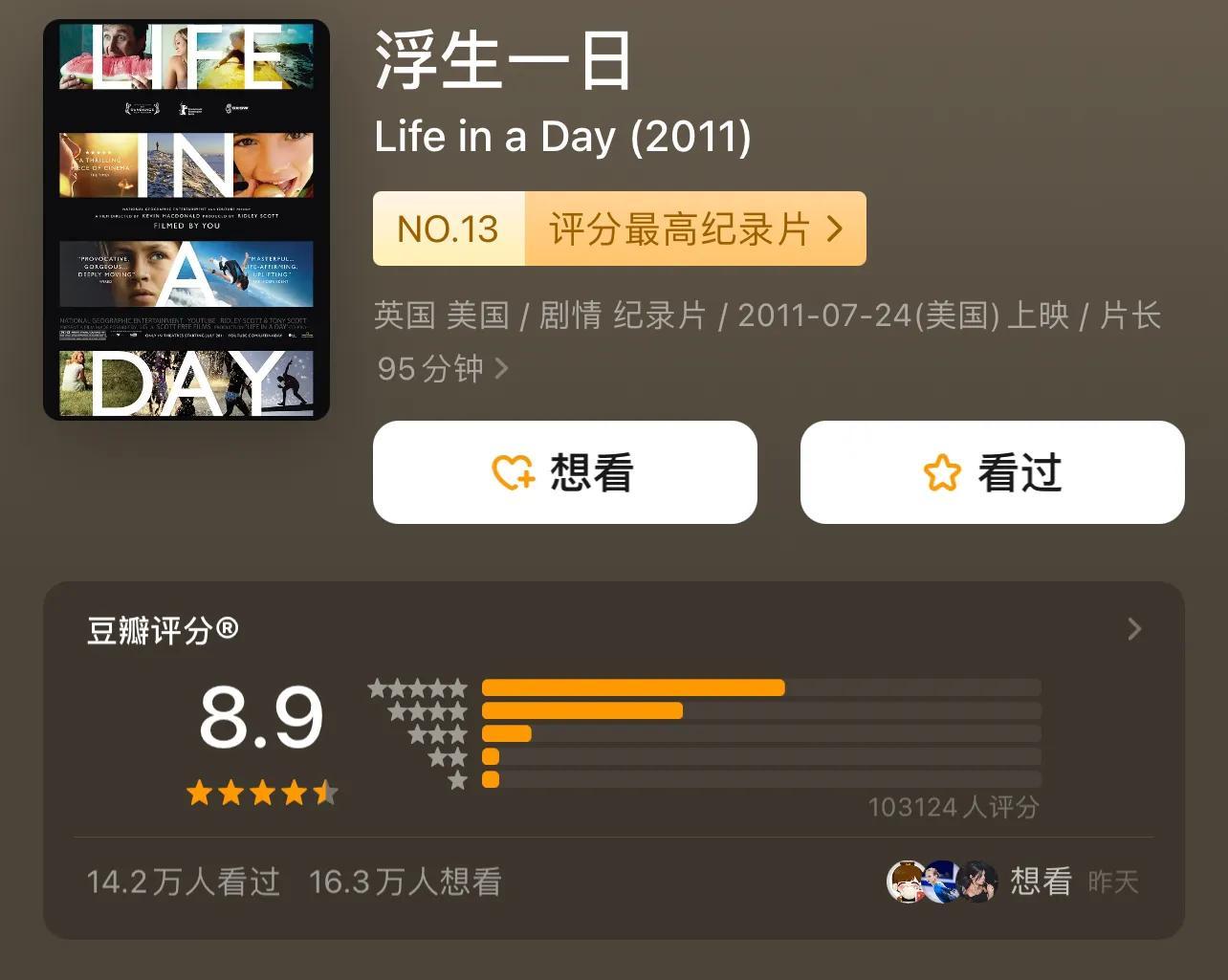Mark the film as 看过
The image size is (1228, 980).
[992, 472]
